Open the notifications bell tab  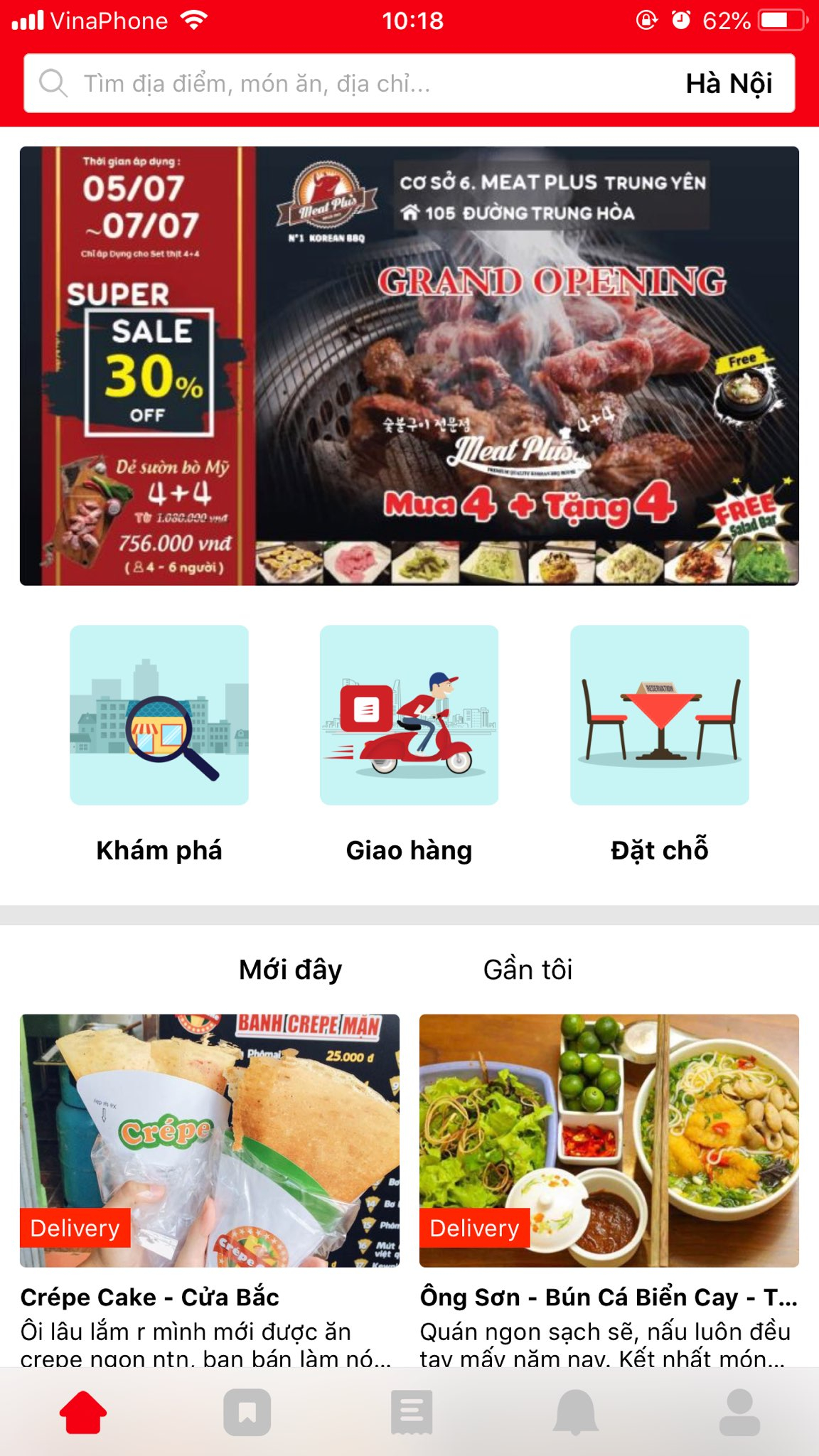coord(575,1412)
